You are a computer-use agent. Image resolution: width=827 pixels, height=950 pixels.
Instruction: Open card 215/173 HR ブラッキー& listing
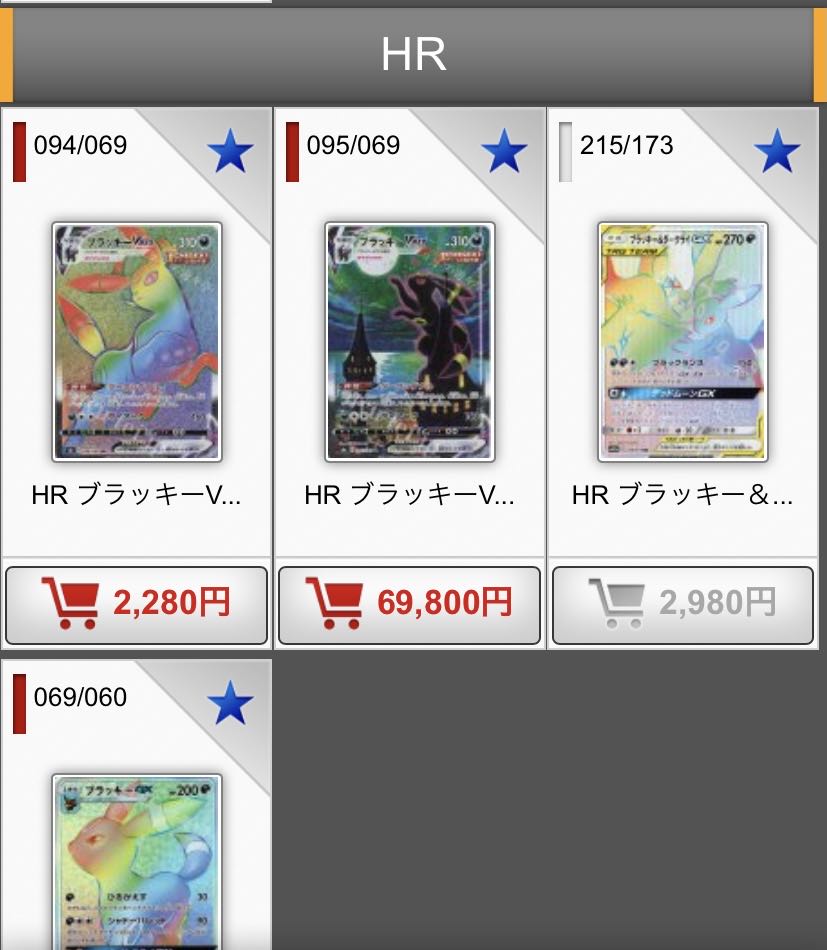[x=682, y=342]
